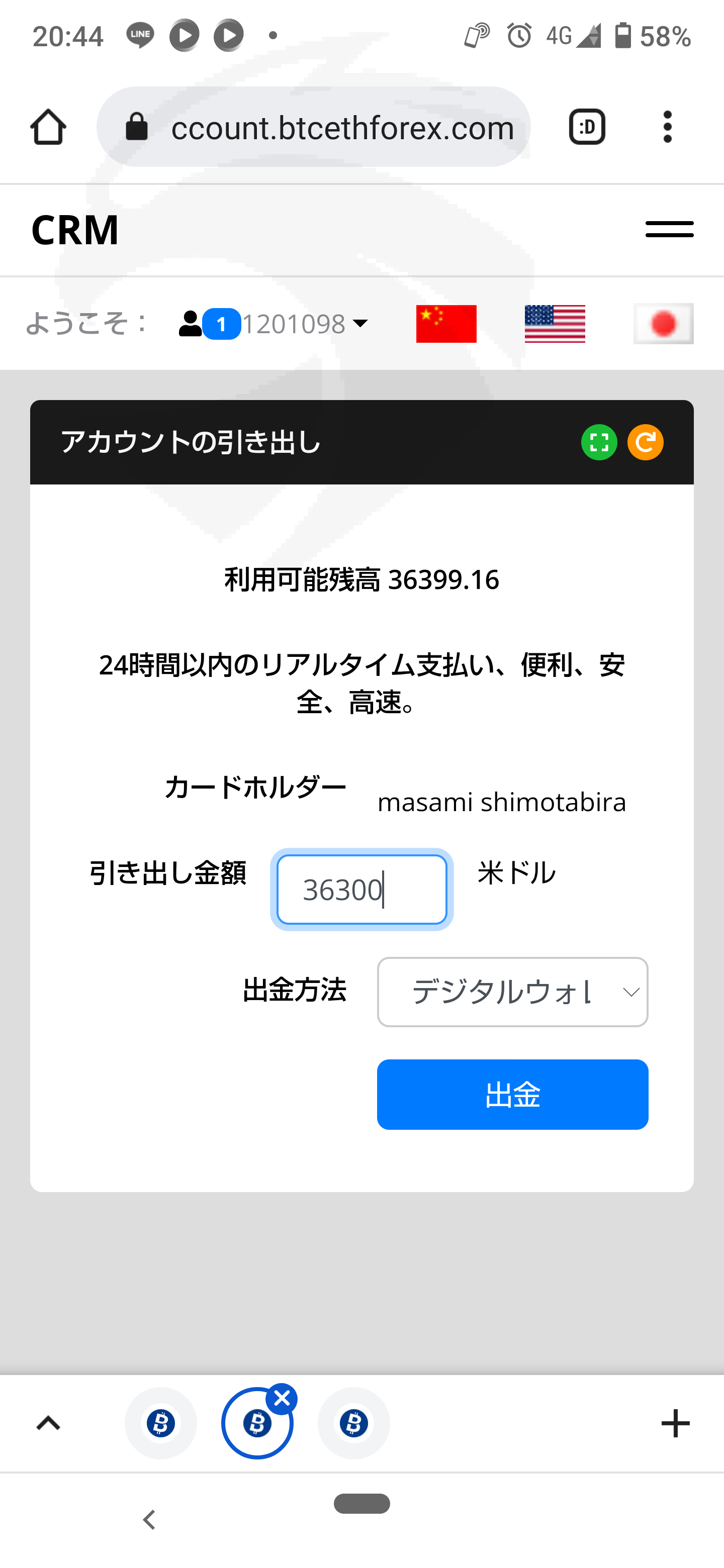Screen dimensions: 724x1568
Task: Expand the bottom tab strip chevron
Action: [x=49, y=1423]
